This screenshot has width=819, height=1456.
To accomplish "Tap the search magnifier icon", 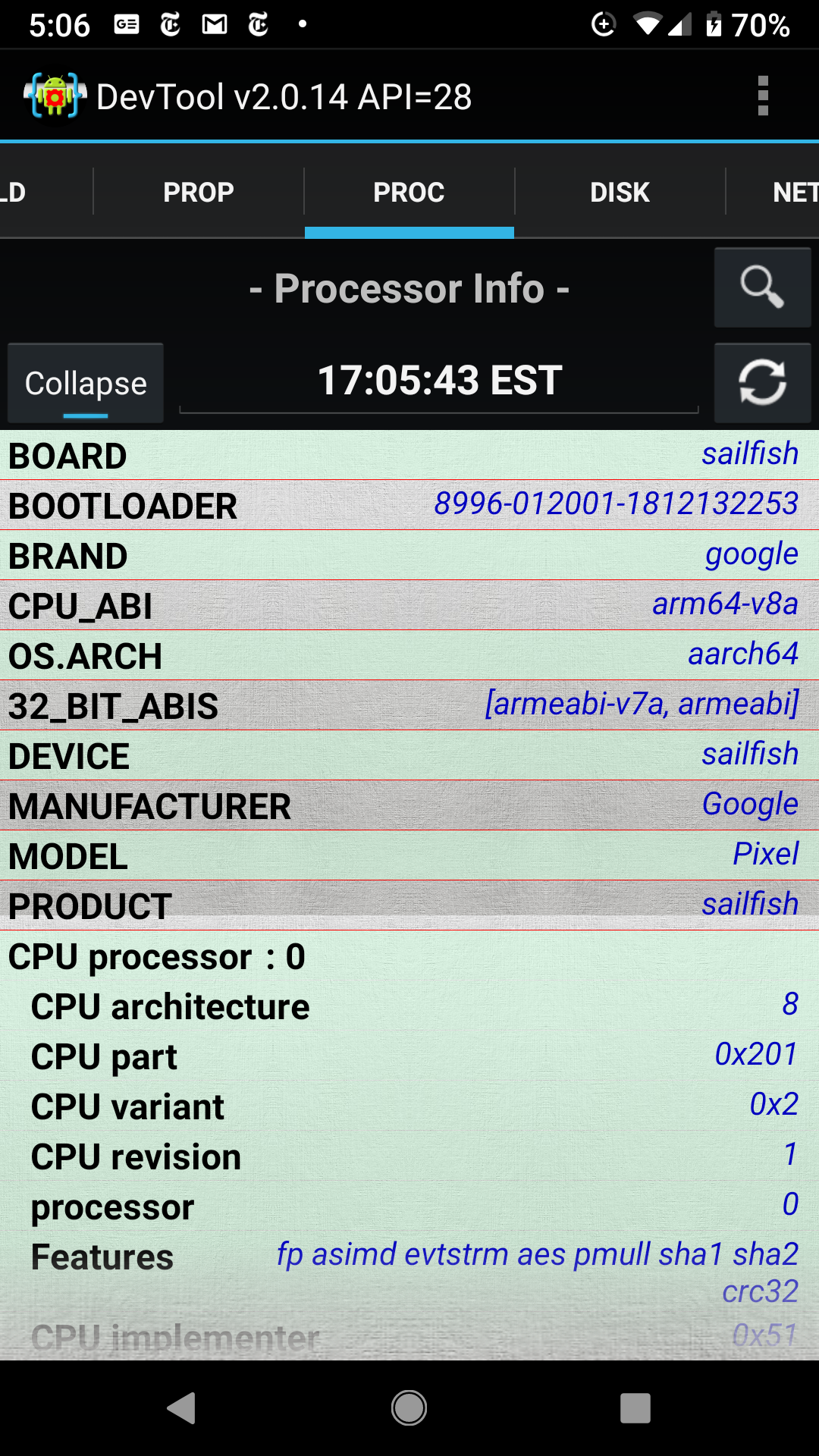I will [762, 287].
